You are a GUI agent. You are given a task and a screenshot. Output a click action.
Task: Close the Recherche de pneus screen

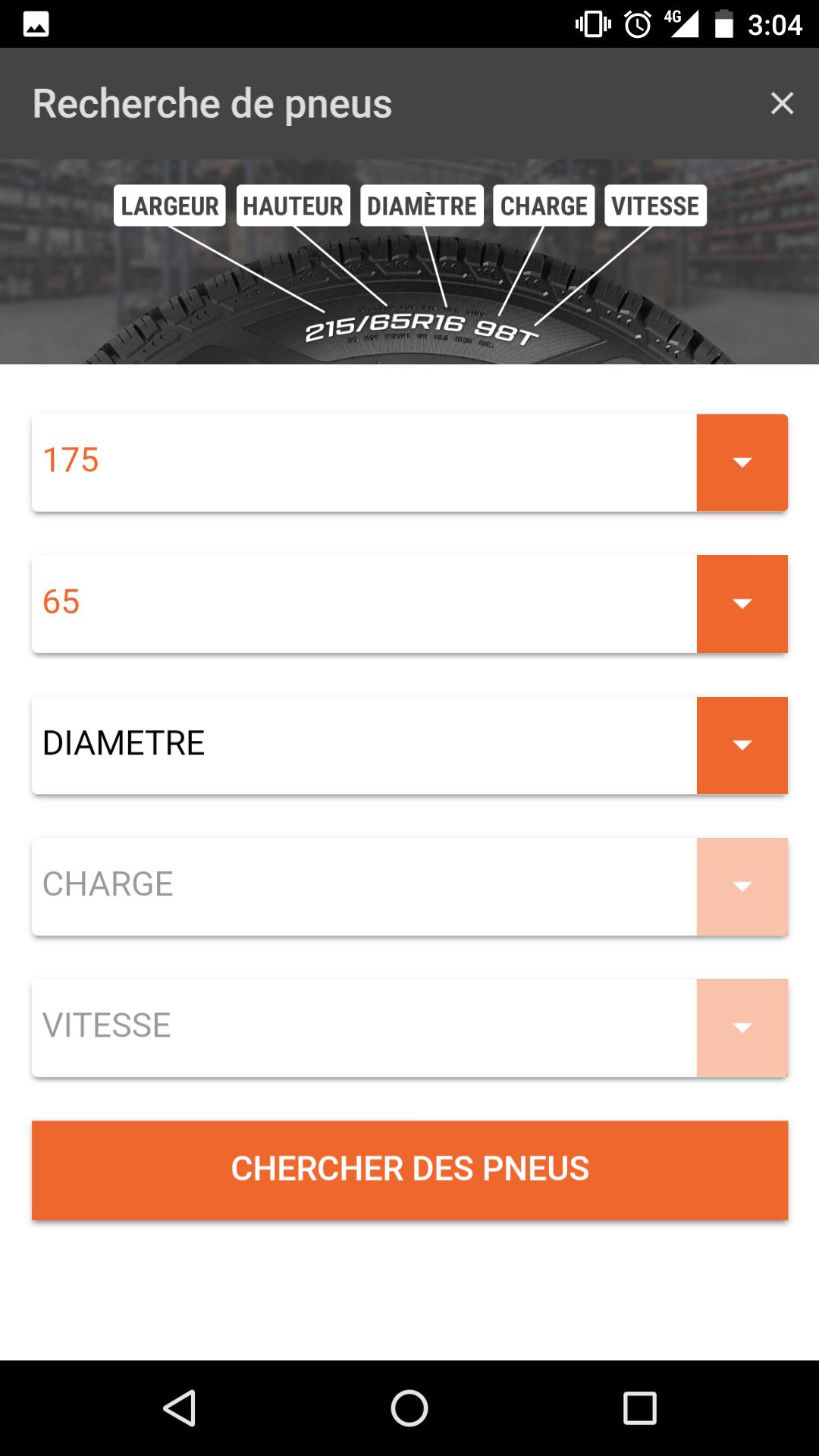782,103
